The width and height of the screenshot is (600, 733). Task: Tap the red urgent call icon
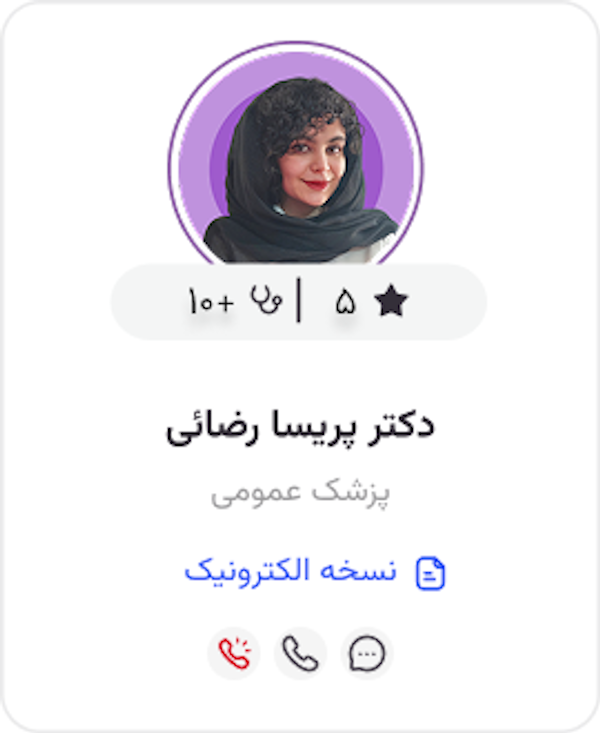pos(233,654)
